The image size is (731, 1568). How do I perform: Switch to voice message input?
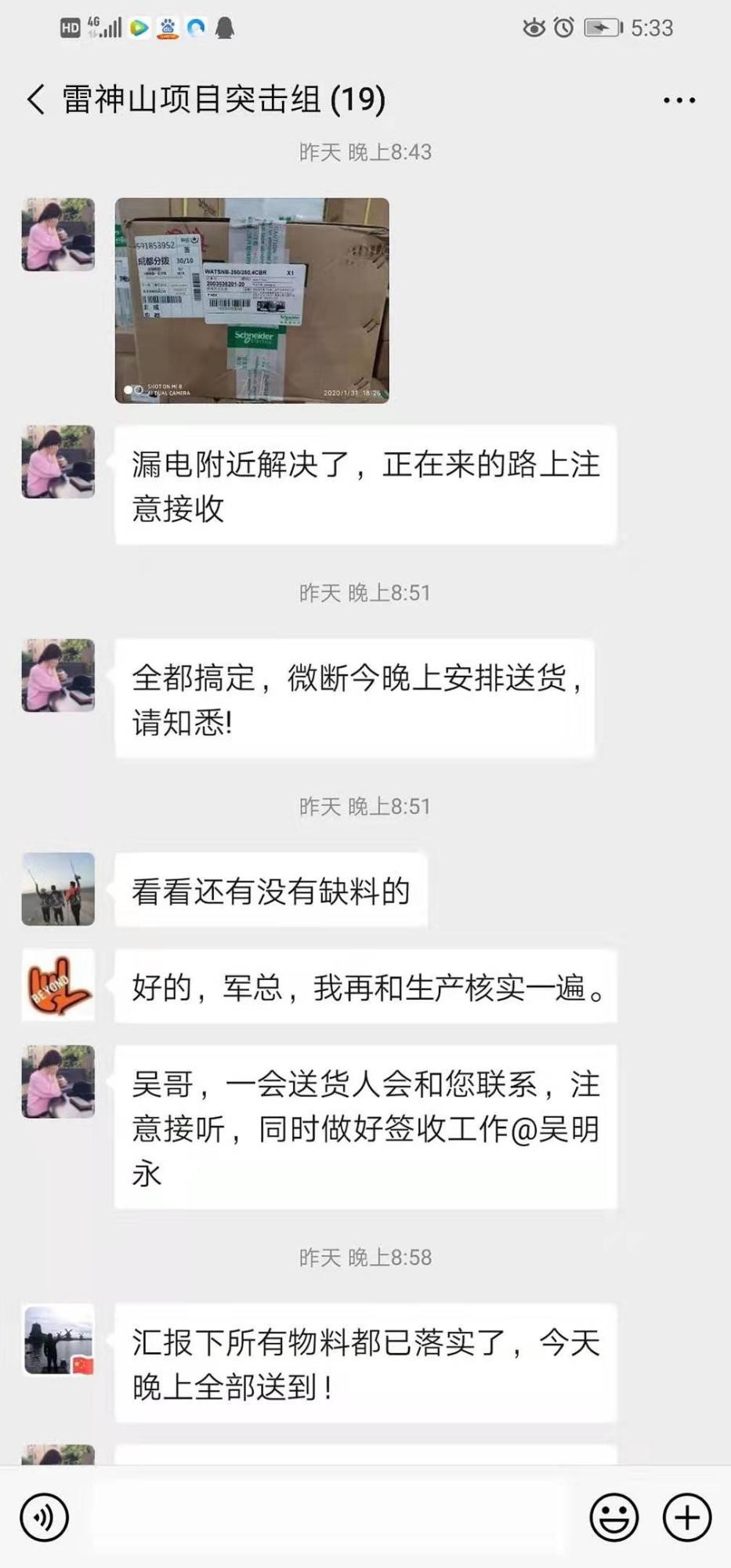click(x=45, y=1517)
